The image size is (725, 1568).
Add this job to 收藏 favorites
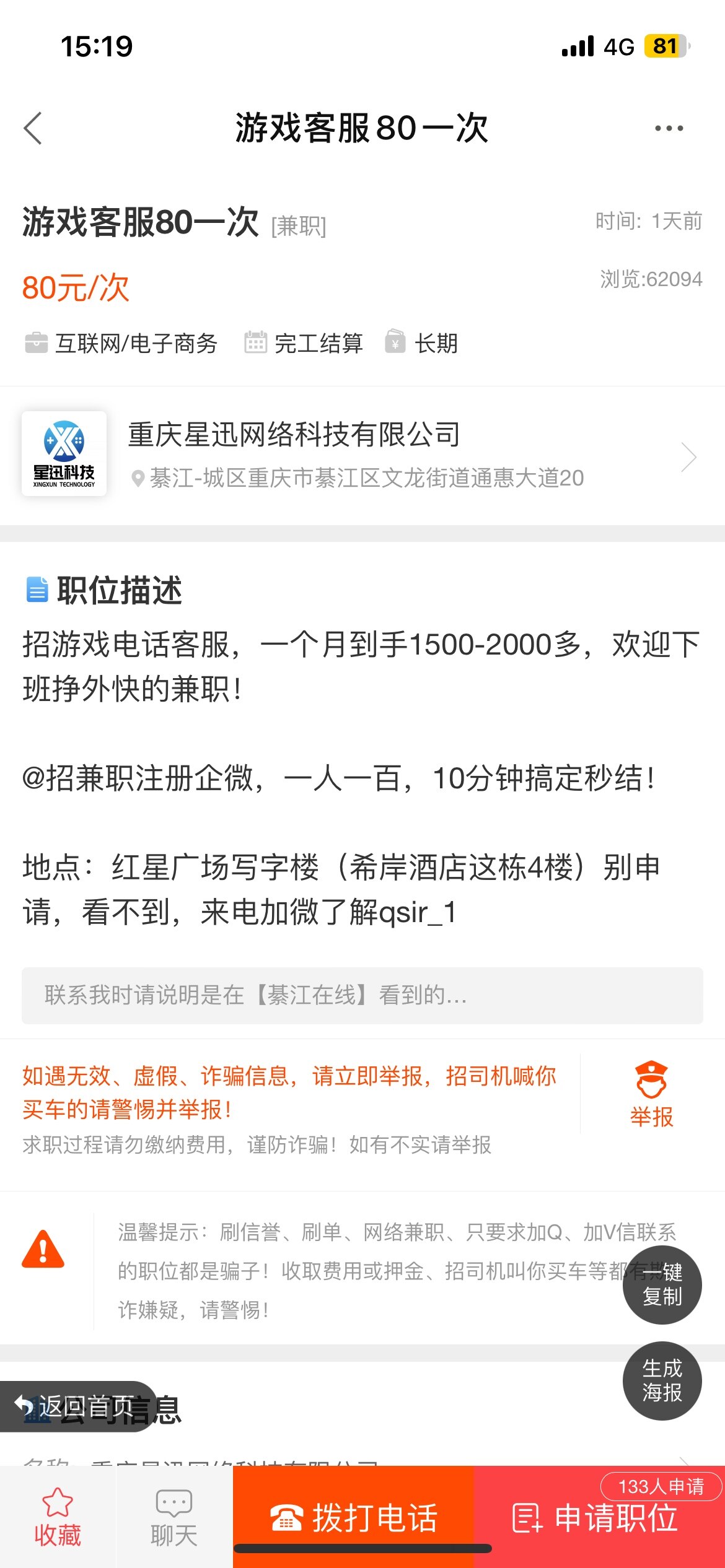58,1517
